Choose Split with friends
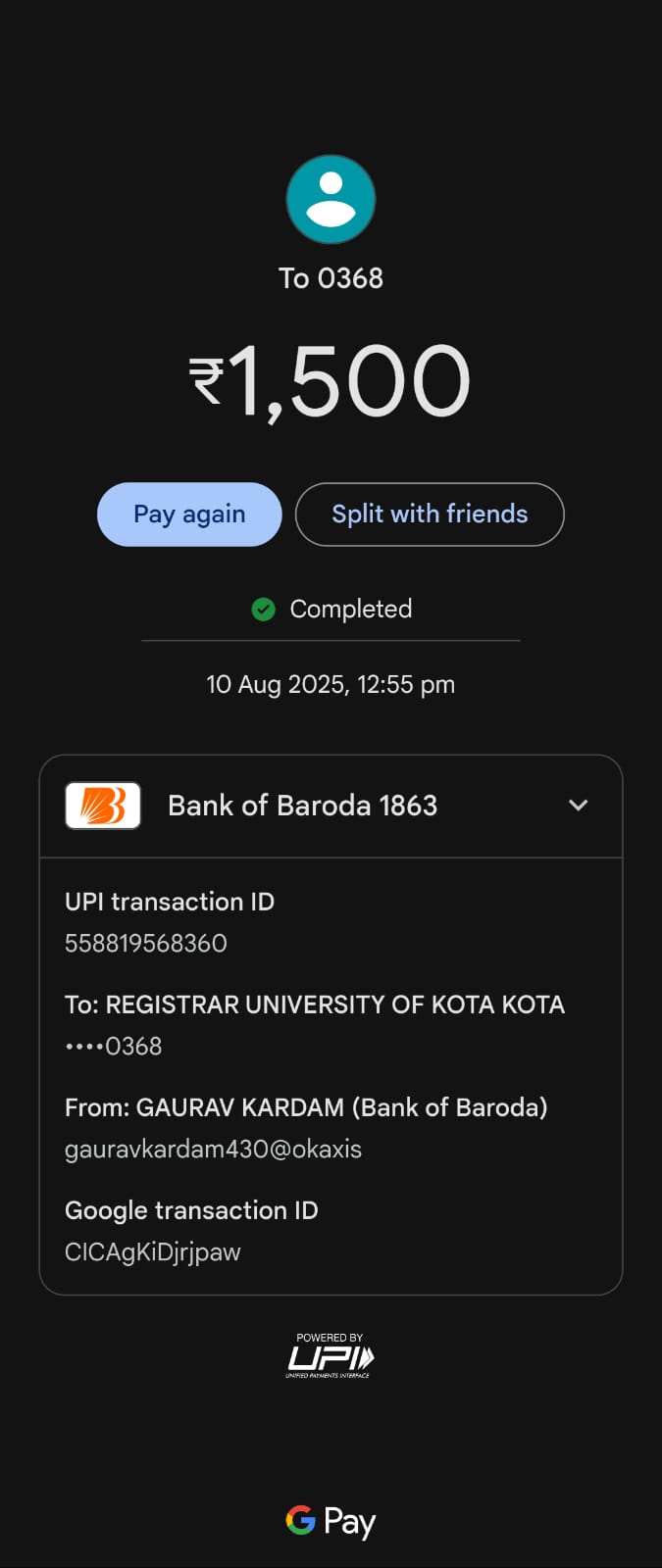This screenshot has height=1568, width=662. click(430, 514)
